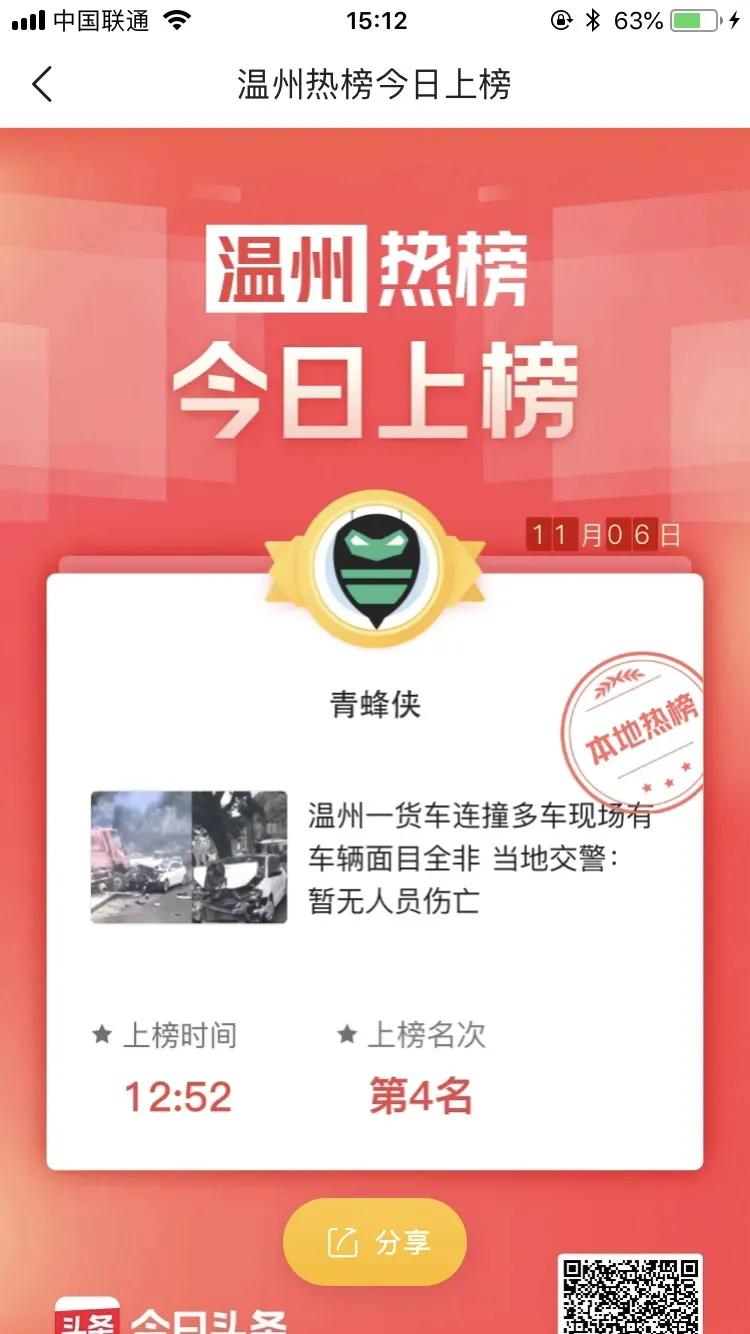Open the truck collision news article

tap(478, 857)
